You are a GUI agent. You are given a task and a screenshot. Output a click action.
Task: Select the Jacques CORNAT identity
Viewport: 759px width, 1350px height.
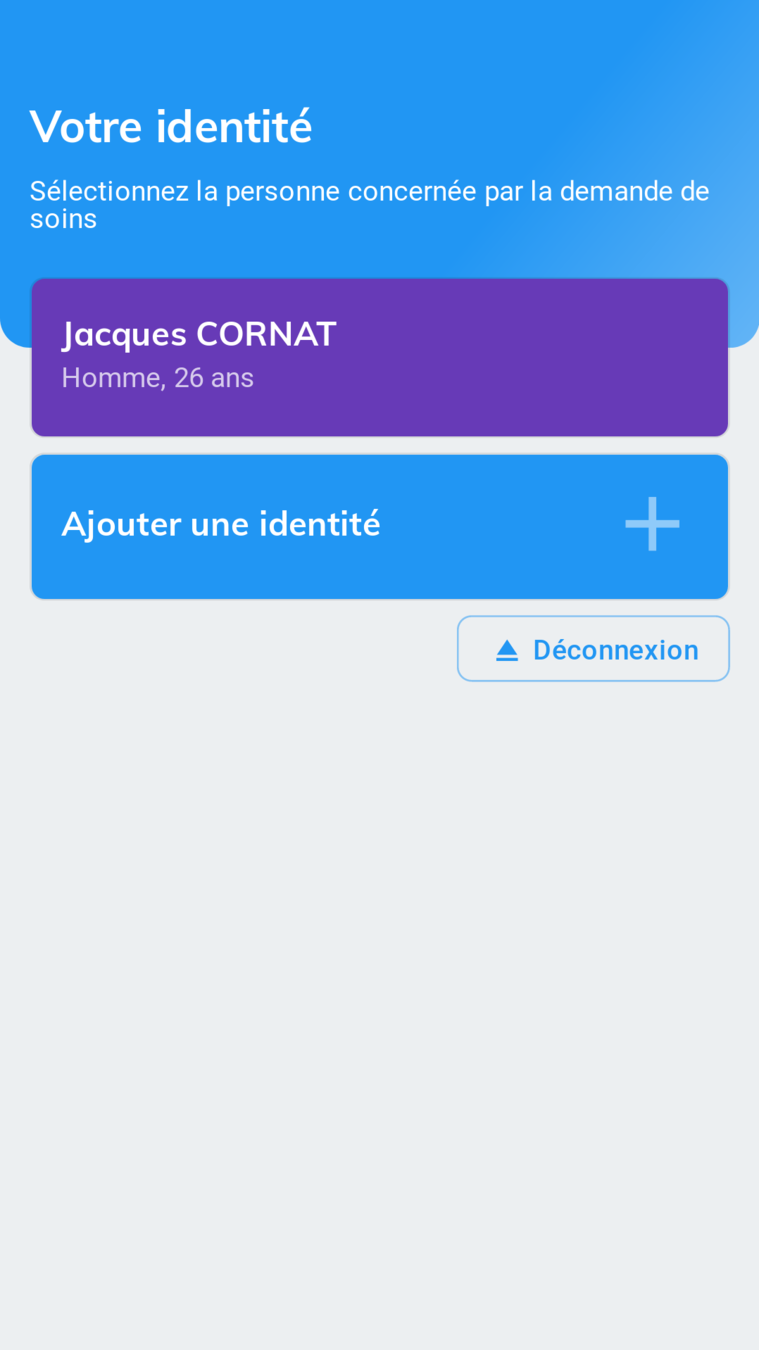tap(379, 357)
